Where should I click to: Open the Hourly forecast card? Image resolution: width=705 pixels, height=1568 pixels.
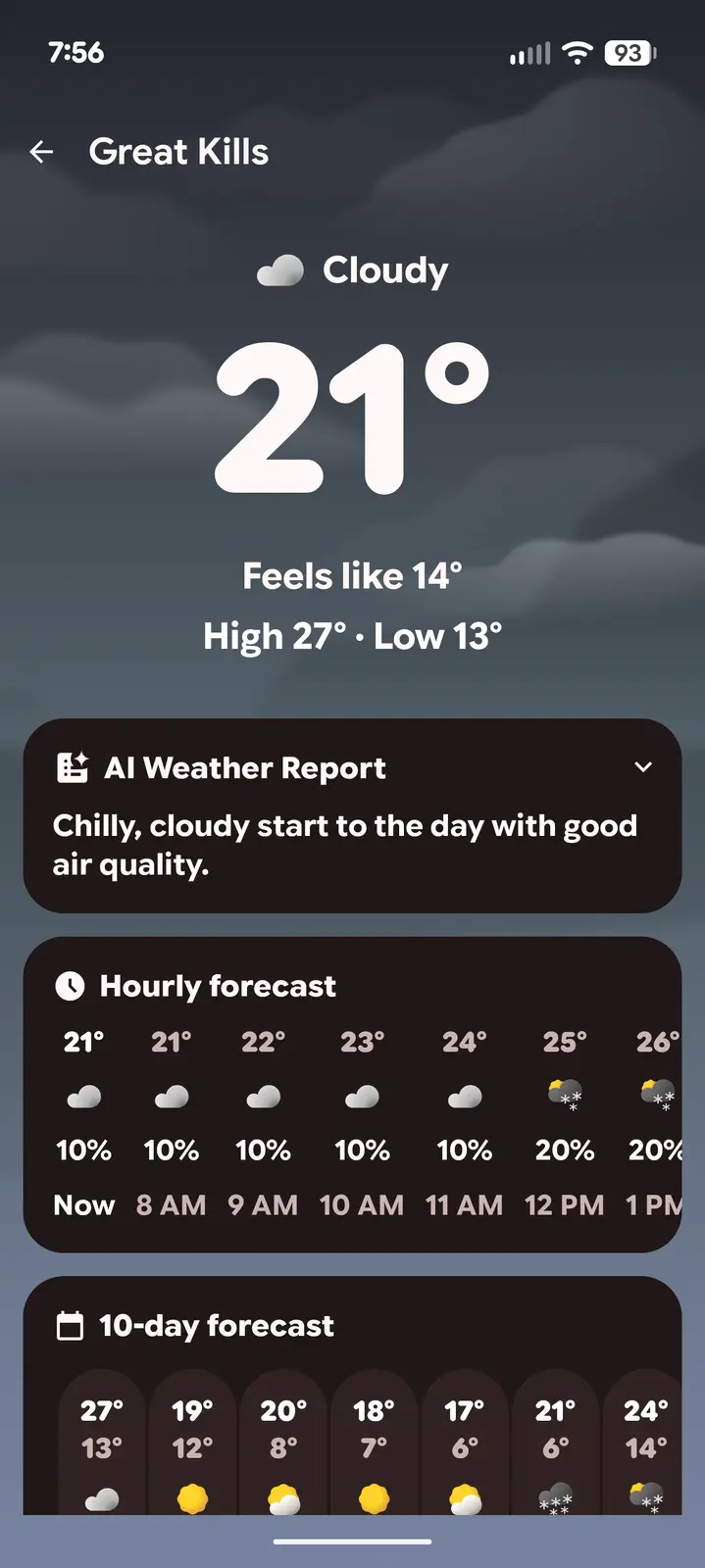click(x=218, y=986)
